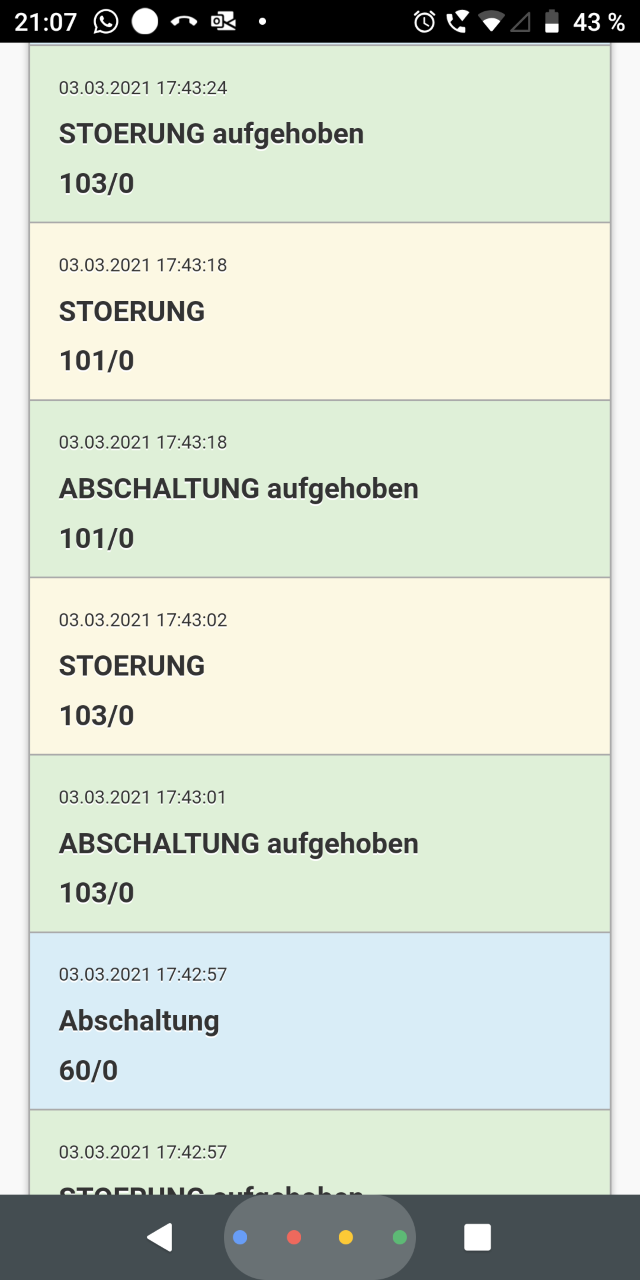Screen dimensions: 640x1280
Task: Open recent apps with the square button
Action: point(478,1237)
